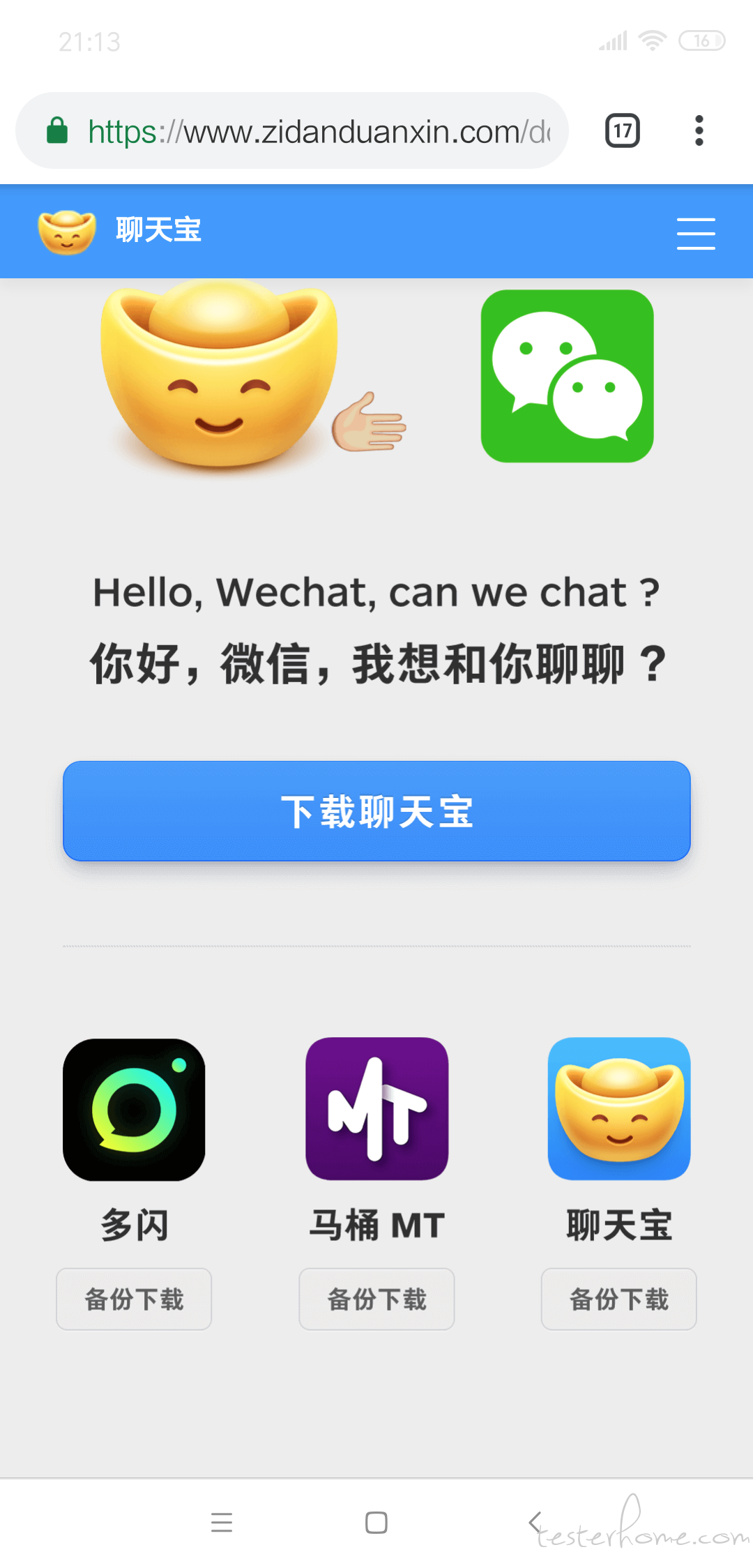Open the tab switcher showing 17 tabs
The image size is (753, 1568).
point(622,130)
